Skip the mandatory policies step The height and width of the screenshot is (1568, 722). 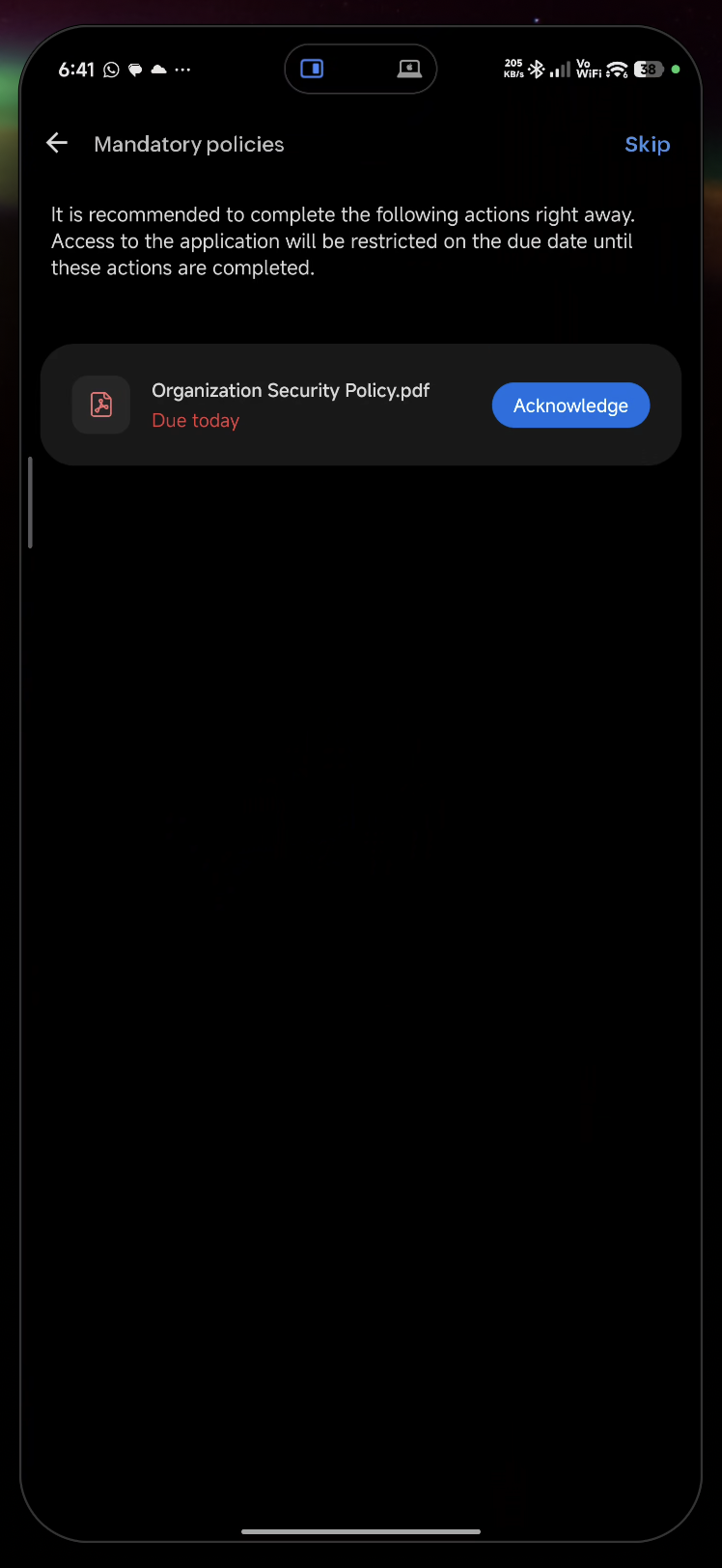647,144
